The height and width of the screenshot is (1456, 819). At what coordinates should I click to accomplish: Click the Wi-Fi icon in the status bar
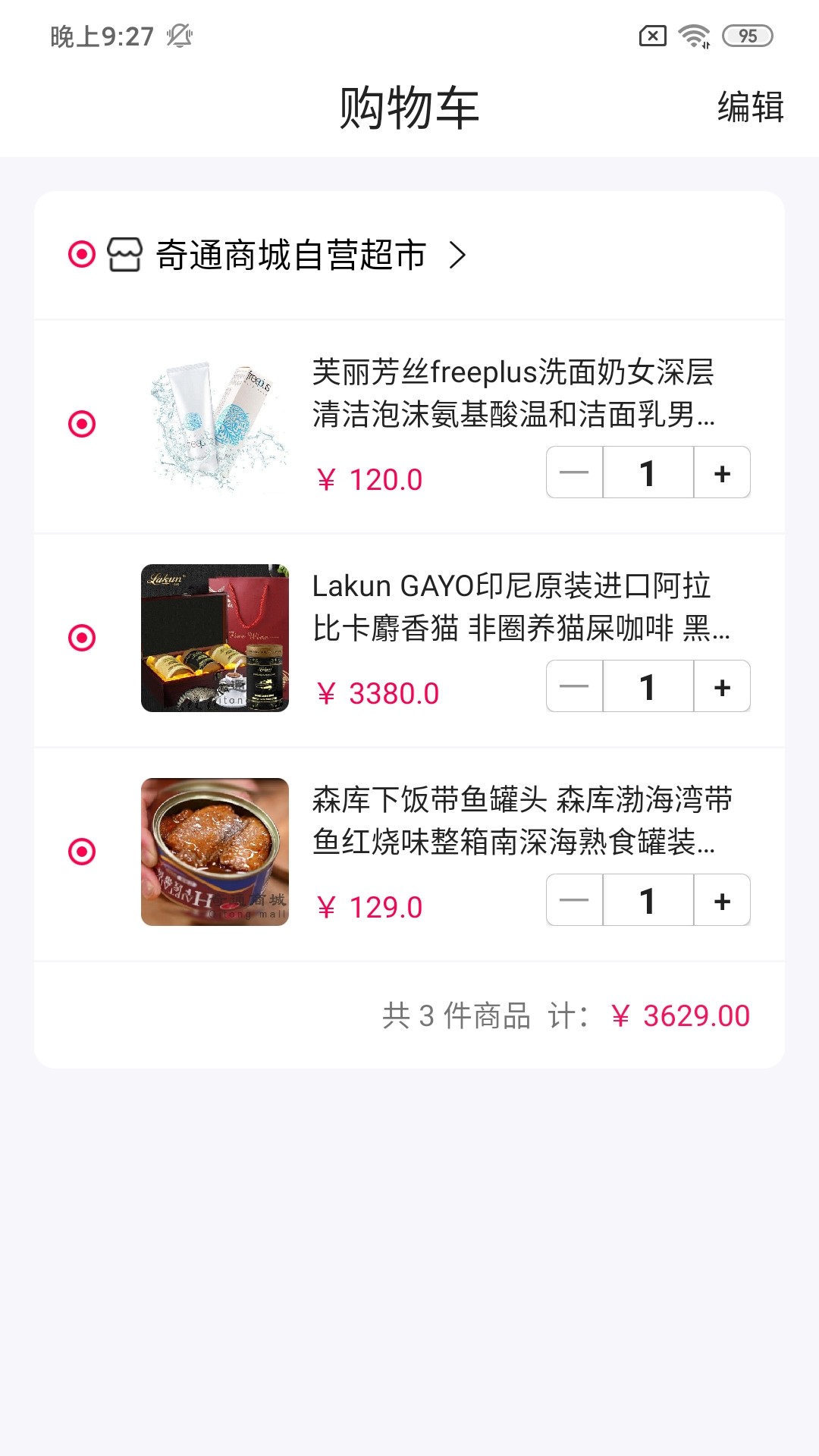click(692, 34)
